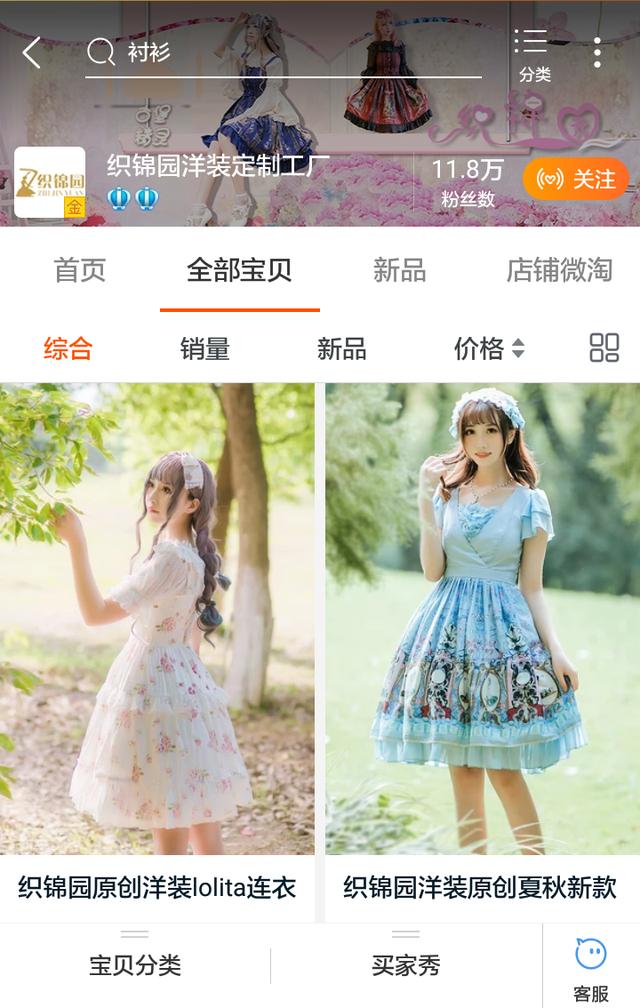Tap the search box showing 衬衫
Image resolution: width=640 pixels, height=1008 pixels.
click(290, 53)
